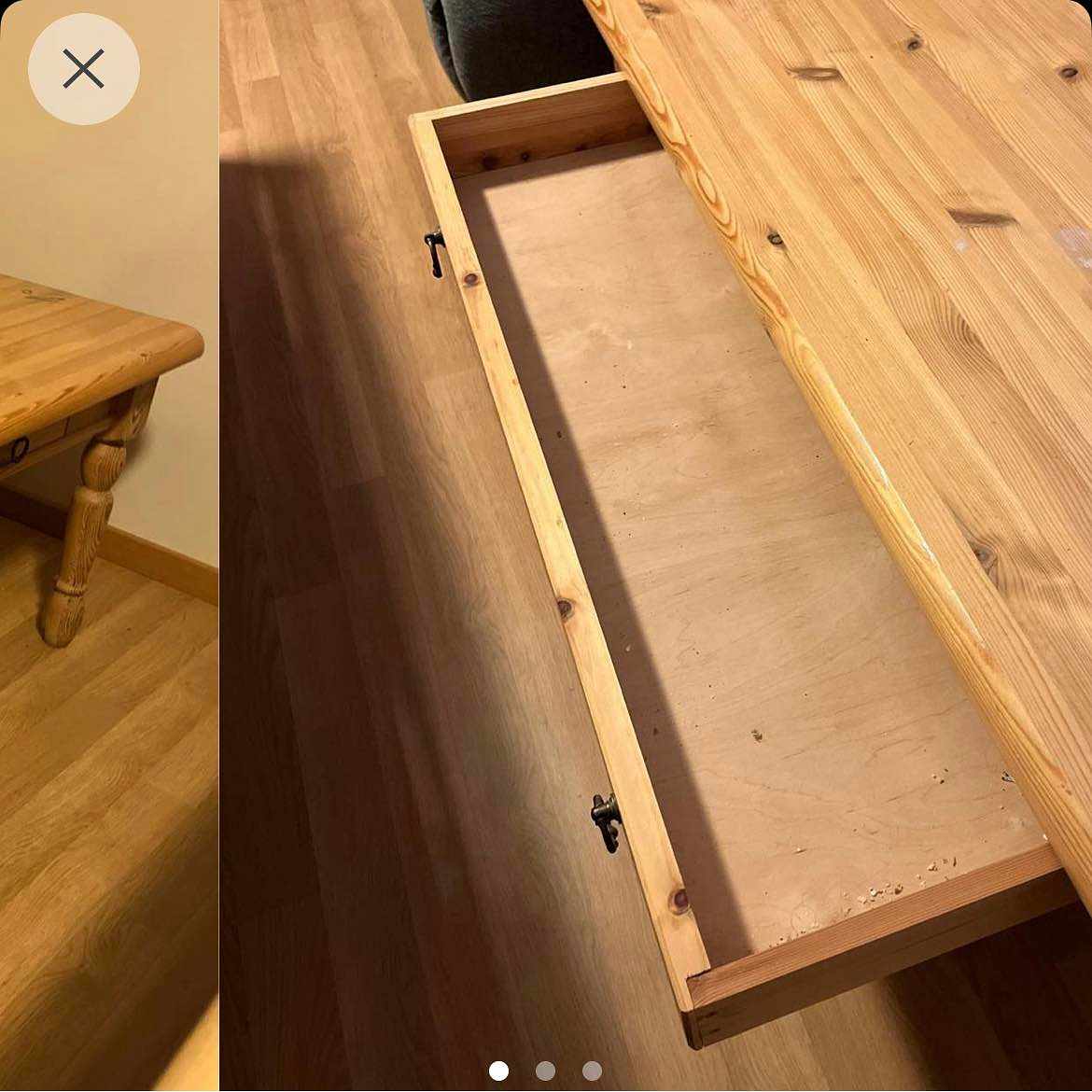
Task: Close the photo viewer
Action: 83,69
